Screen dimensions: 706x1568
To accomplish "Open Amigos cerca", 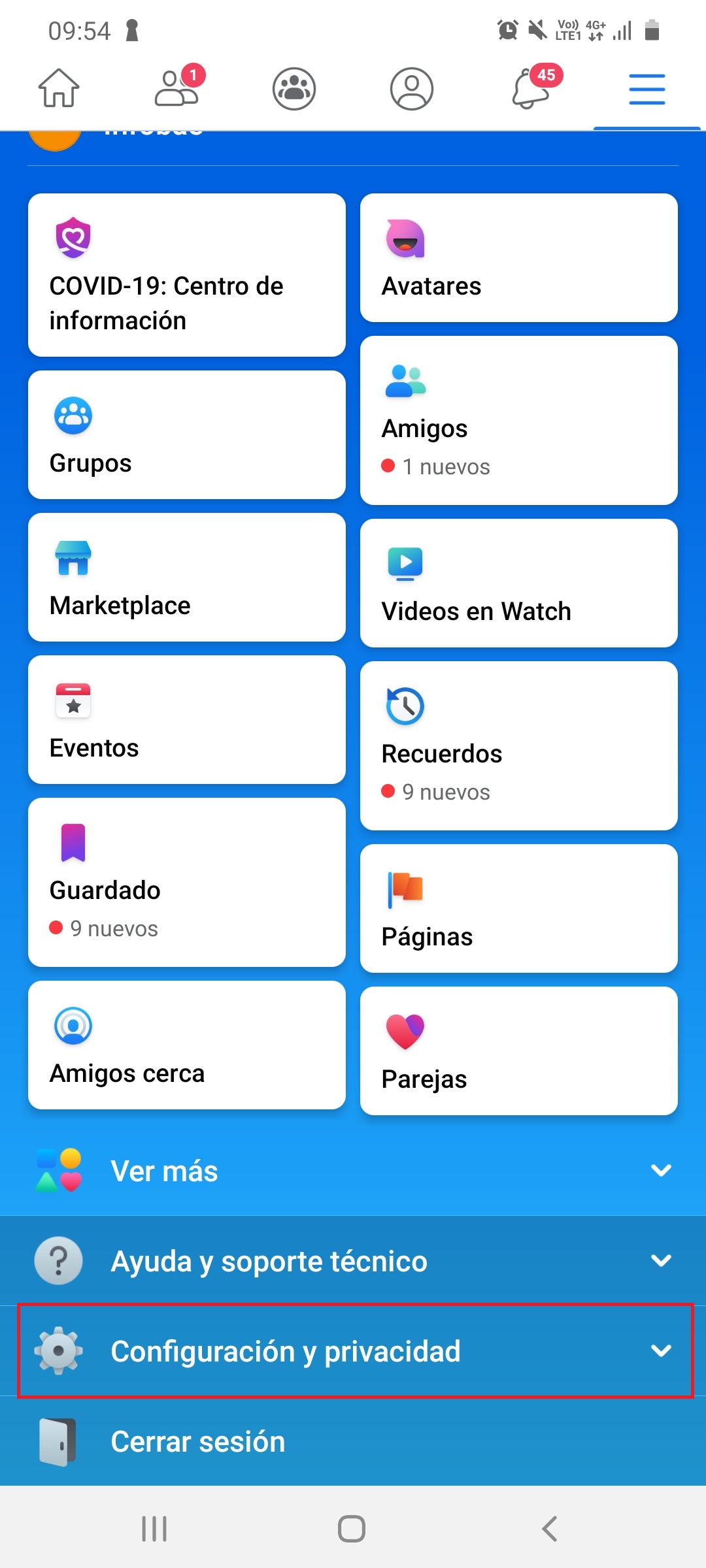I will pos(187,1045).
